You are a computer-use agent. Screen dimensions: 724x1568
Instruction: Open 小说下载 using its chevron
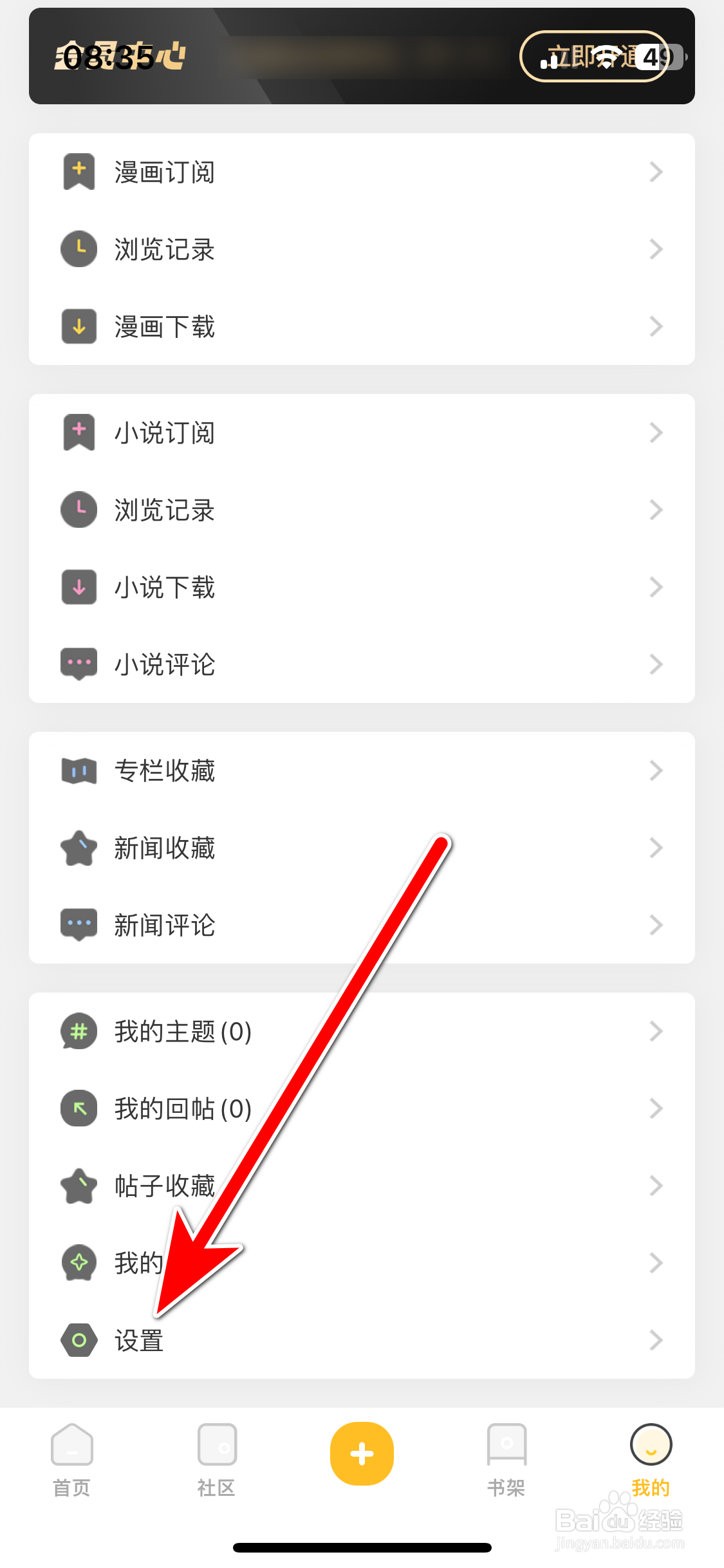[x=656, y=586]
